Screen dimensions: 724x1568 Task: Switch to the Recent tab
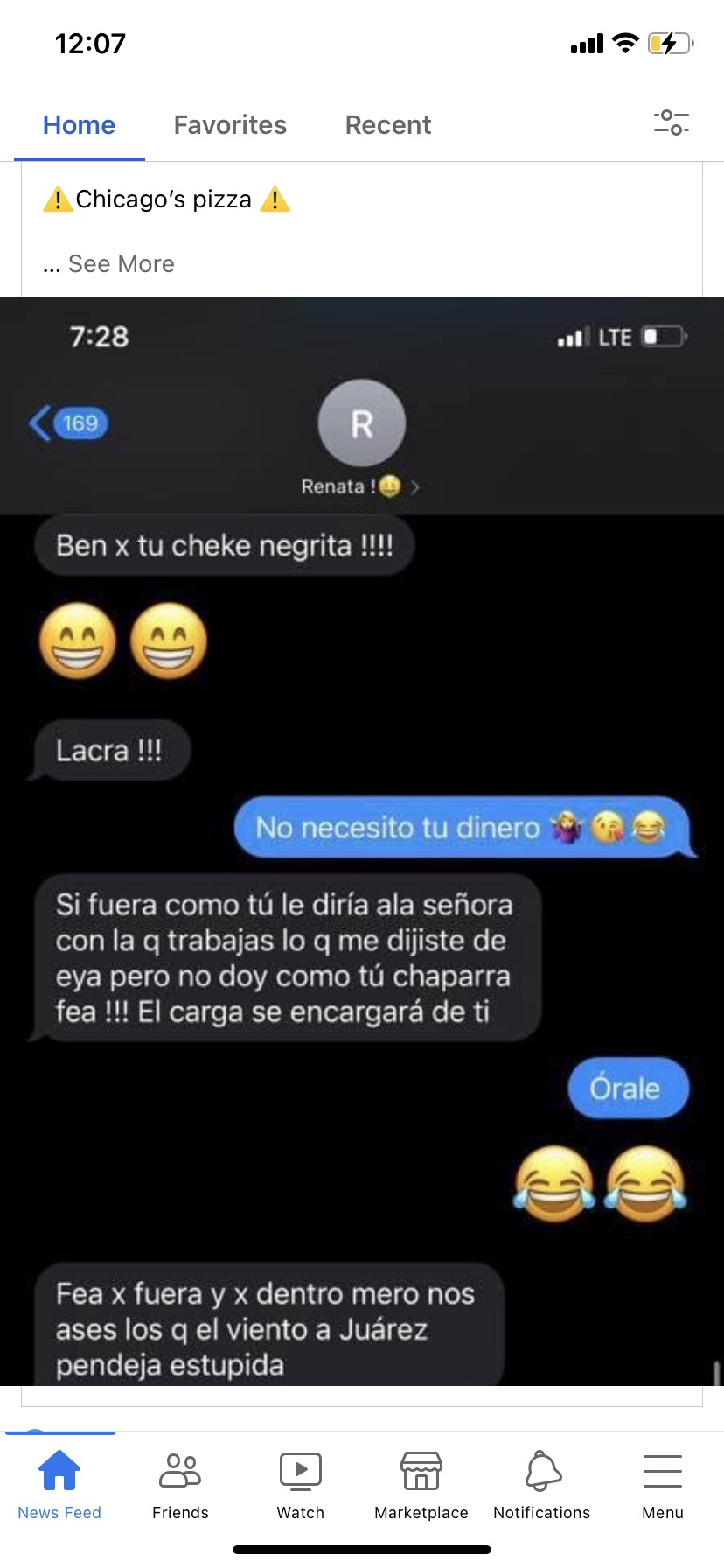coord(388,125)
